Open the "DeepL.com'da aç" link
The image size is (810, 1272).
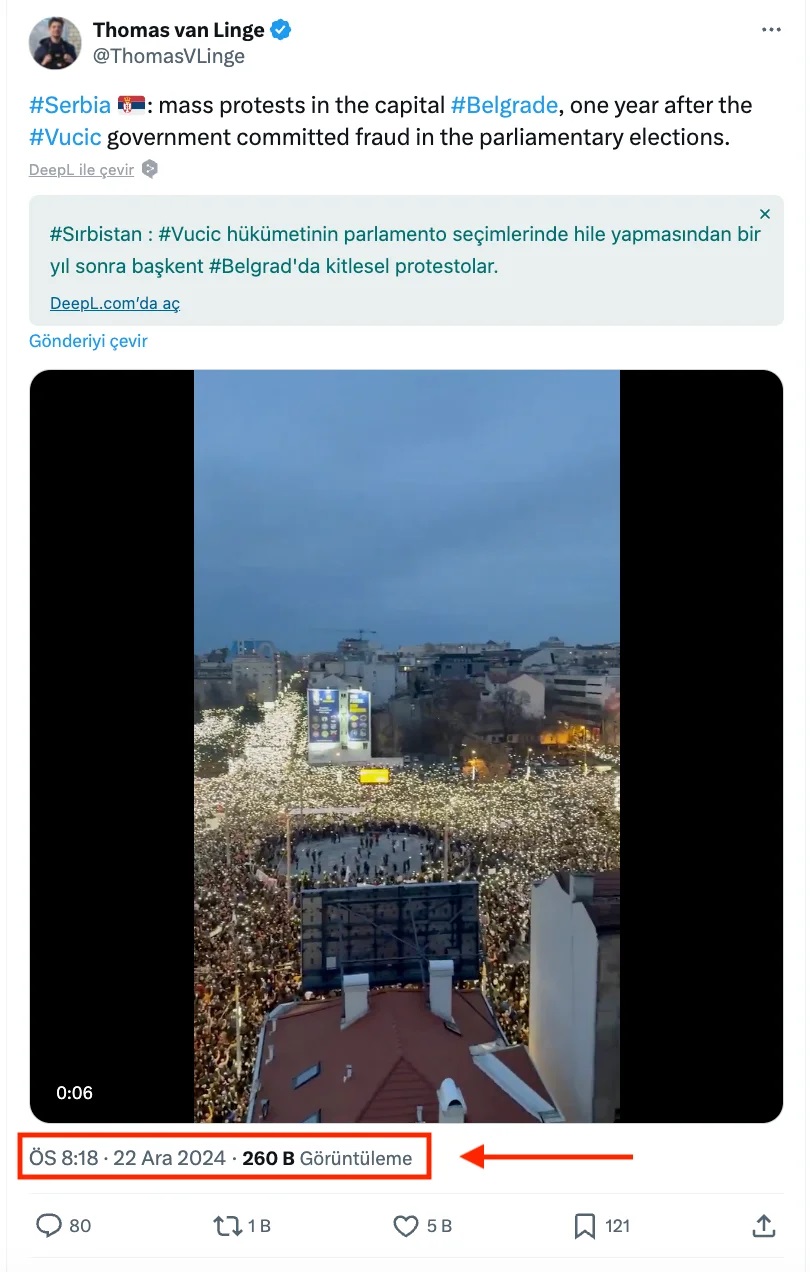pos(115,303)
